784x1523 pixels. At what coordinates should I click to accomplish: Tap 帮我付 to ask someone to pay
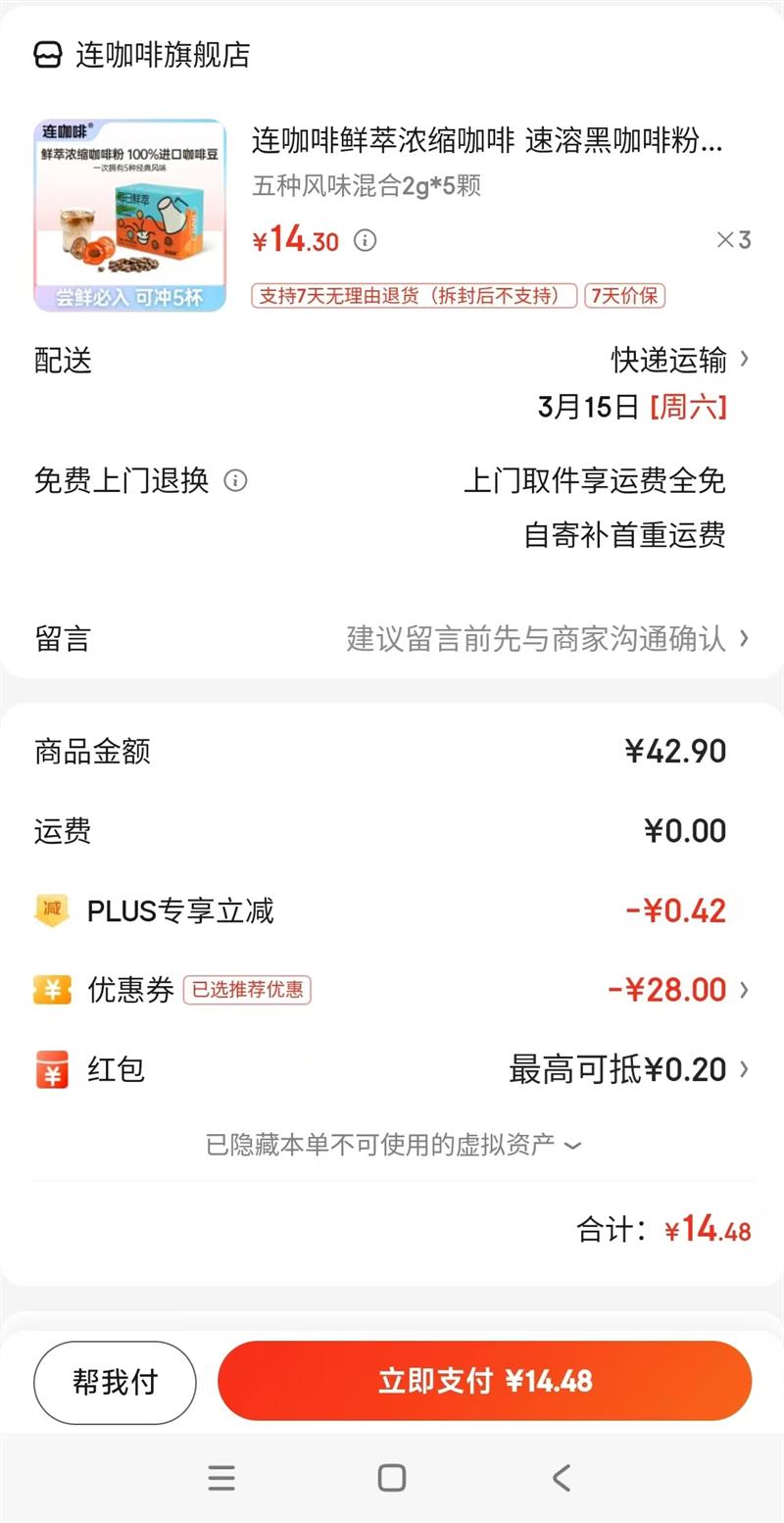pyautogui.click(x=115, y=1382)
